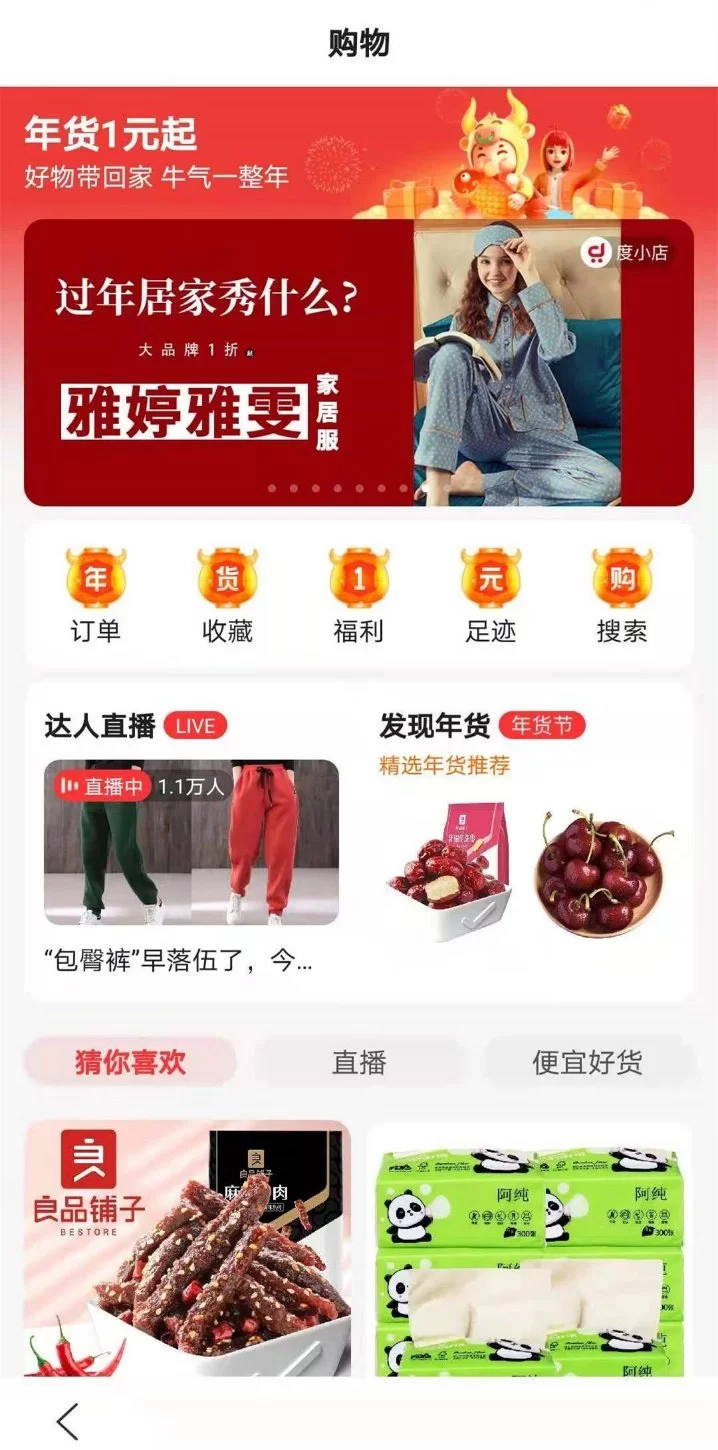
Task: Open 收藏 favorites
Action: click(x=227, y=596)
